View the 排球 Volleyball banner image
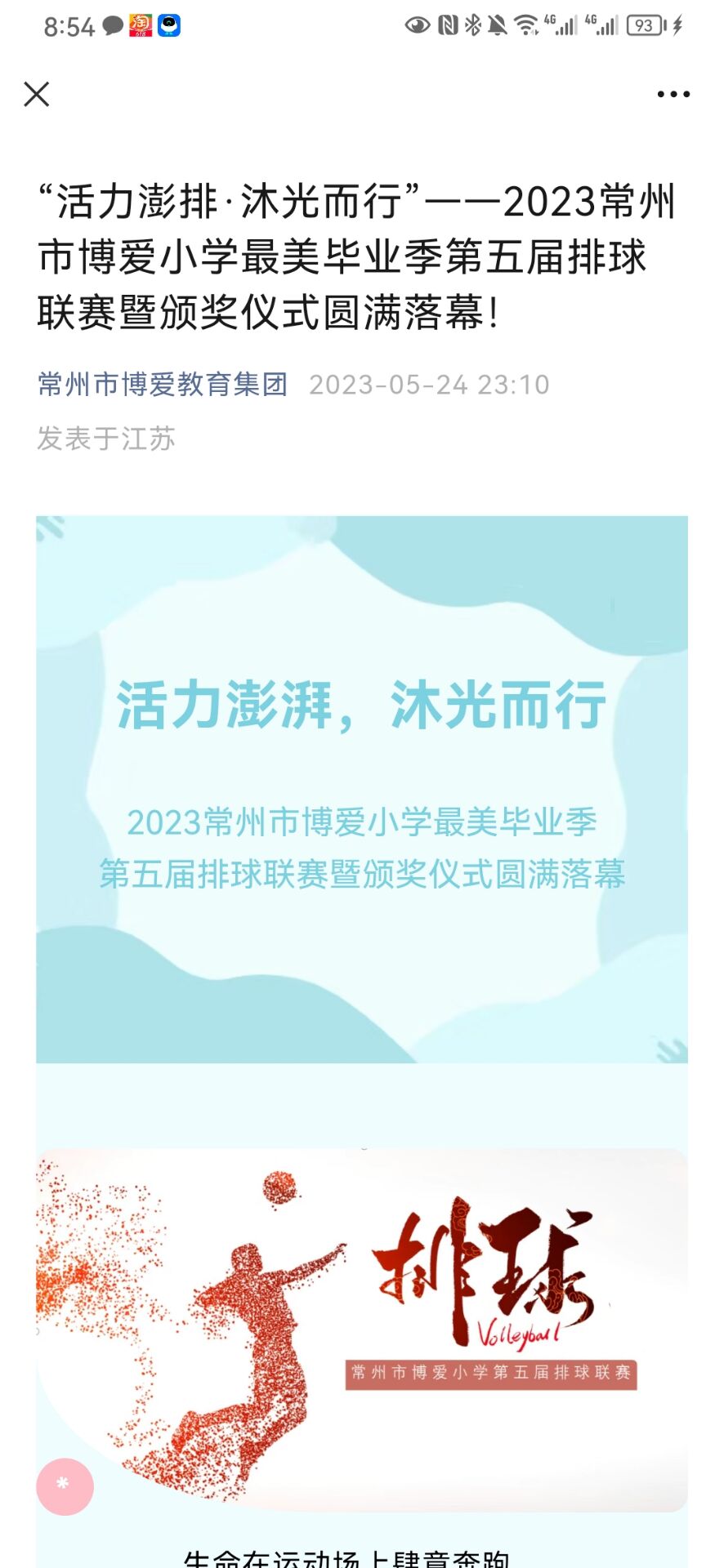724x1568 pixels. point(362,1329)
